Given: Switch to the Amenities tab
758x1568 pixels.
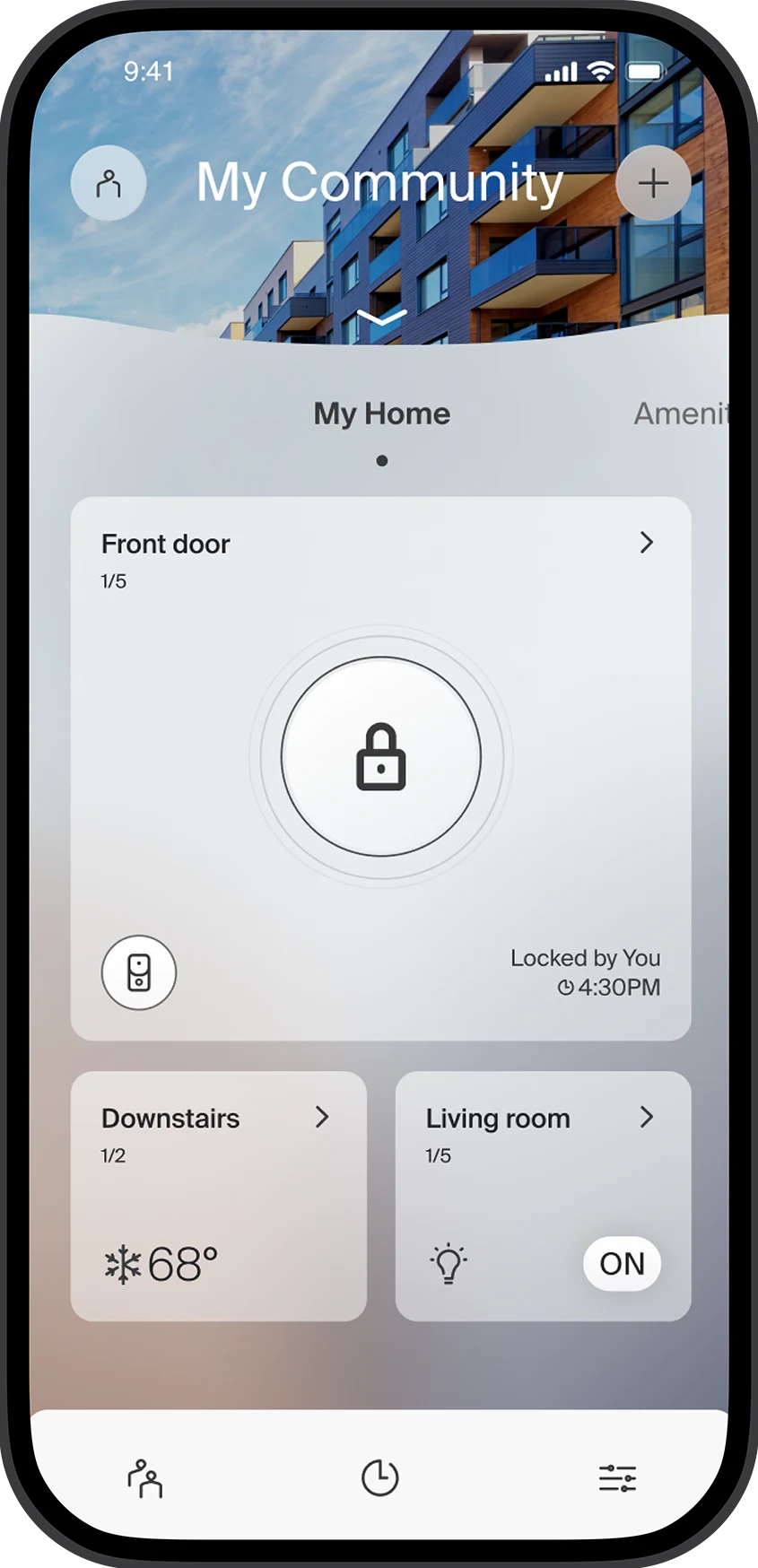Looking at the screenshot, I should [x=682, y=414].
